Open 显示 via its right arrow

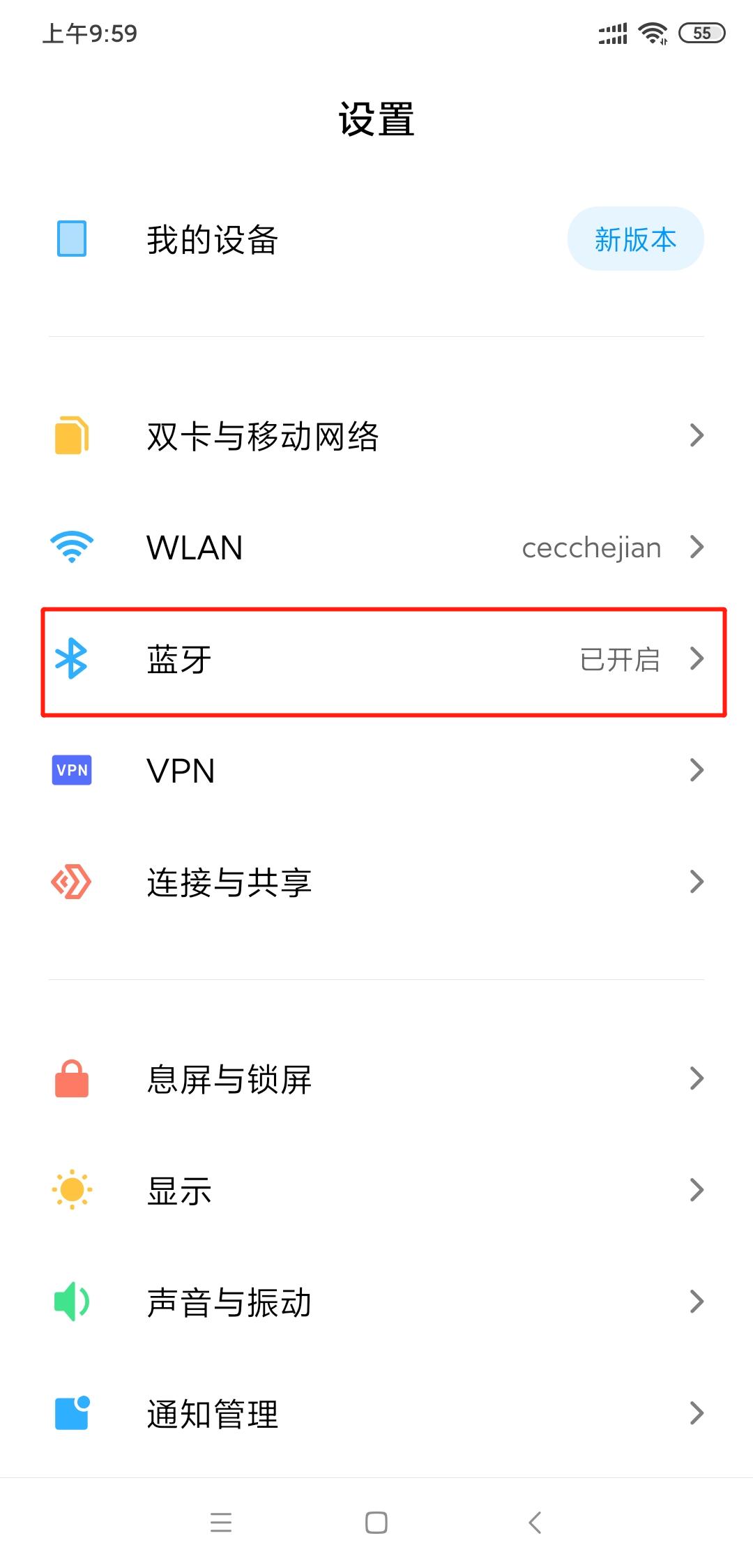[x=697, y=1190]
